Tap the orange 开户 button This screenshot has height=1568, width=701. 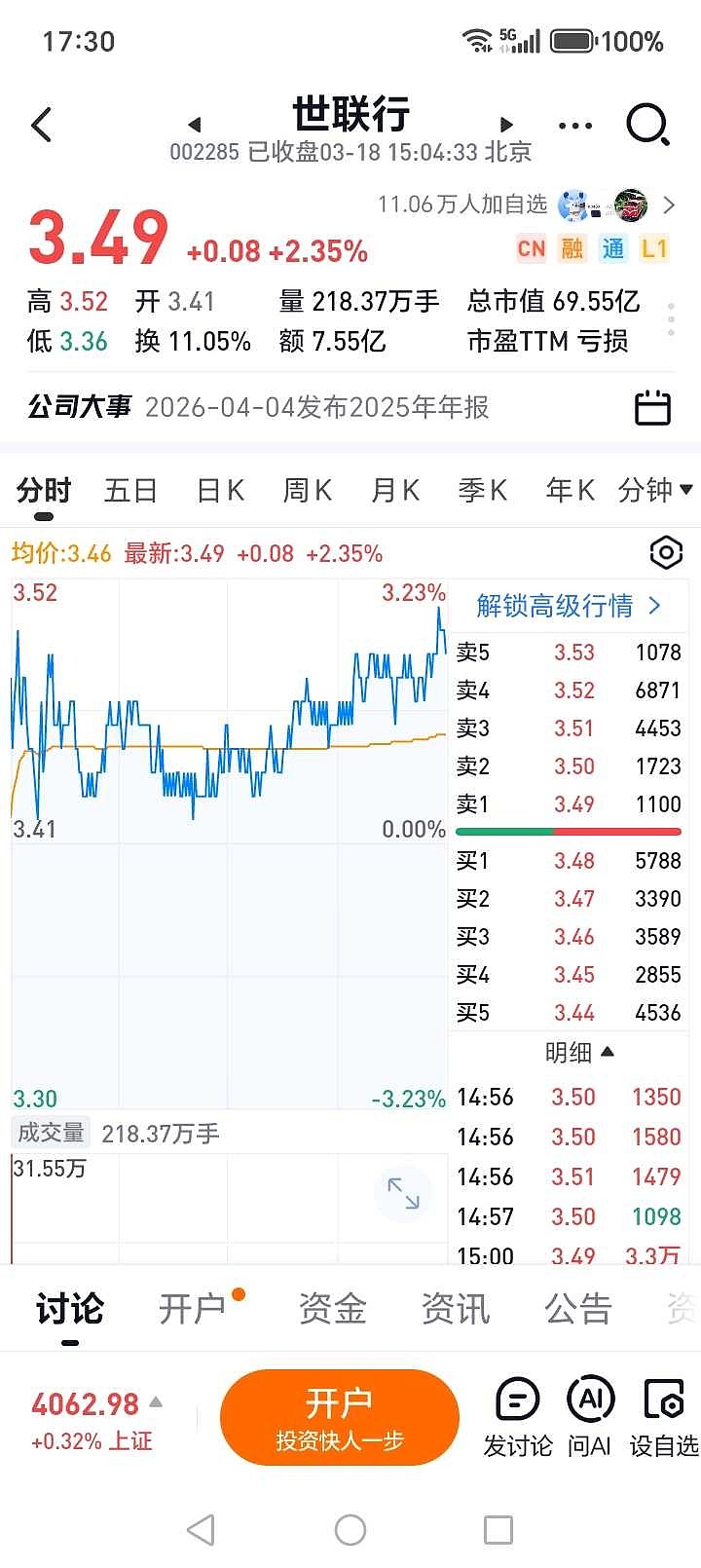(x=340, y=1417)
